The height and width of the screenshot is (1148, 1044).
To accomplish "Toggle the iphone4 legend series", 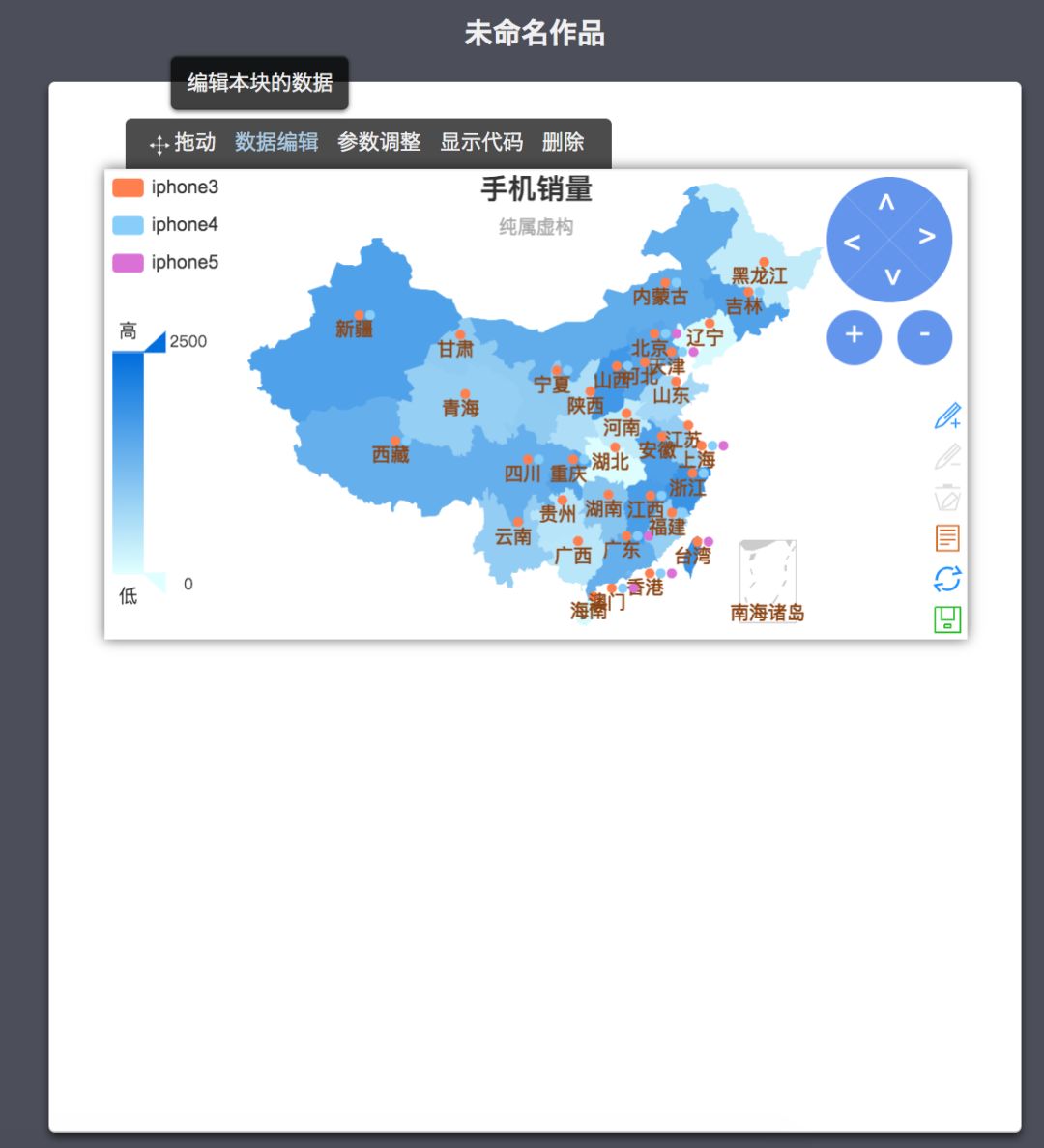I will tap(165, 225).
